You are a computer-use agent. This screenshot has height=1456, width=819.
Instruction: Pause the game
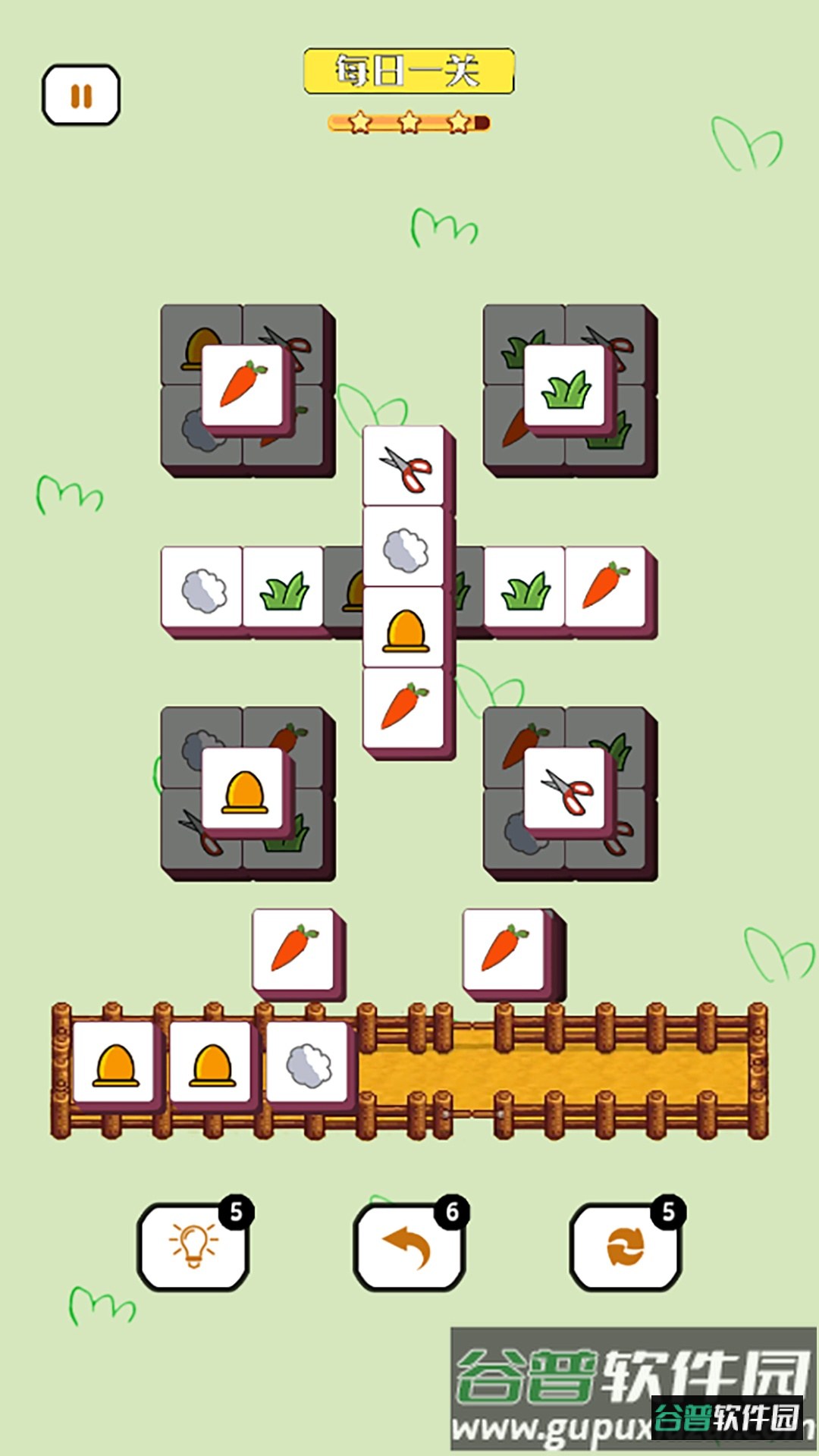click(x=81, y=96)
